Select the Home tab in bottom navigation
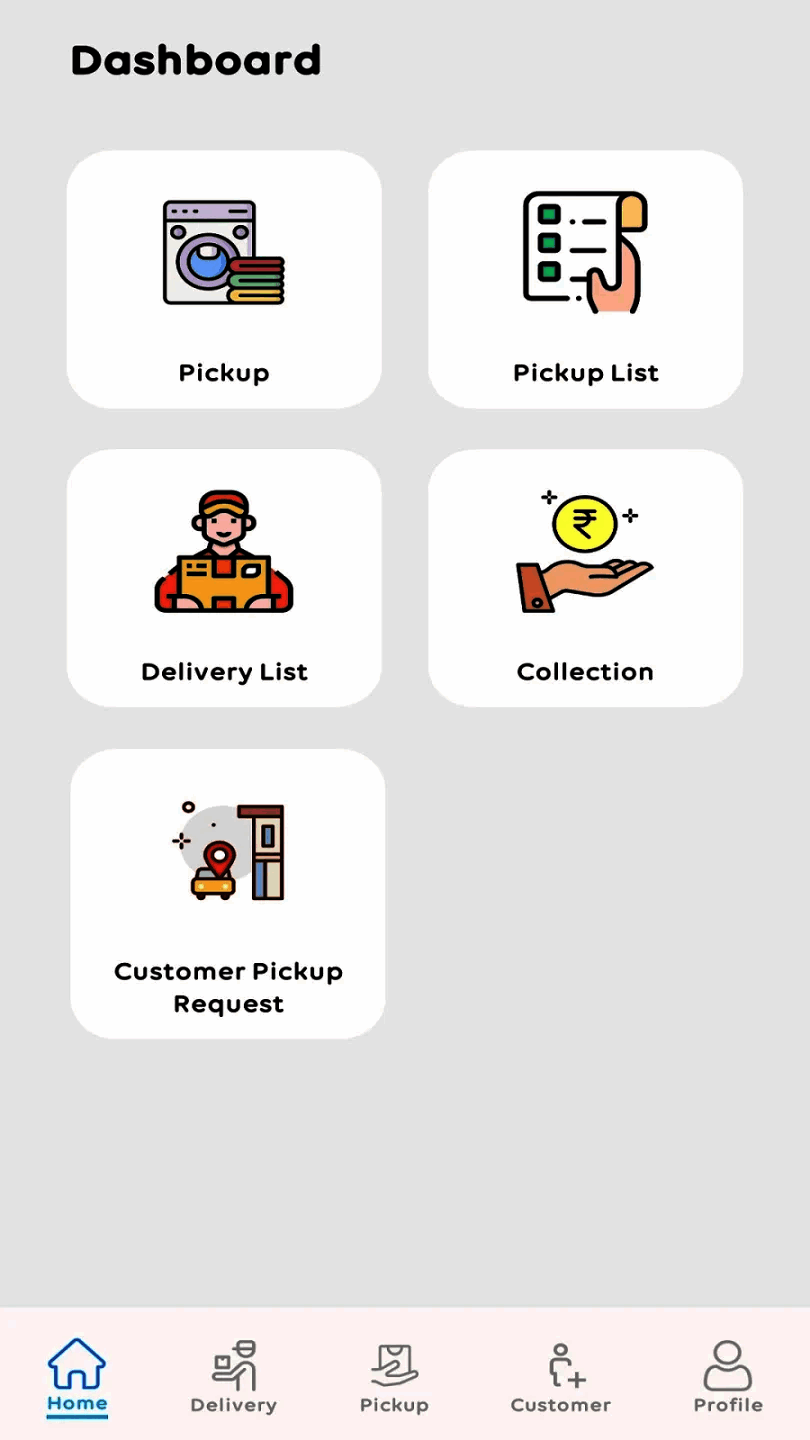This screenshot has height=1440, width=810. pos(77,1377)
